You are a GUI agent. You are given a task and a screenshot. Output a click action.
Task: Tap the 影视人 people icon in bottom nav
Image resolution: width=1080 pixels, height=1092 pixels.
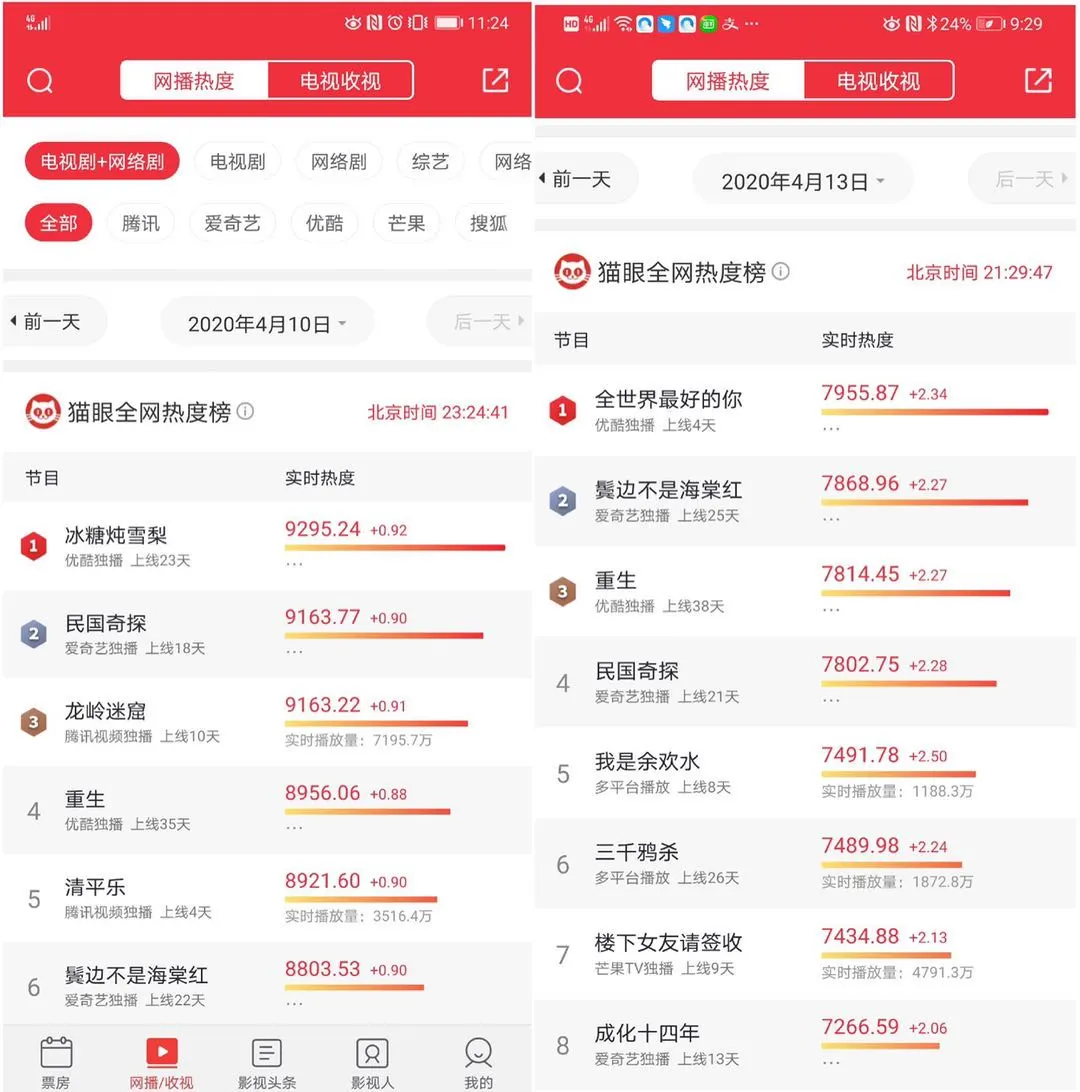point(372,1052)
